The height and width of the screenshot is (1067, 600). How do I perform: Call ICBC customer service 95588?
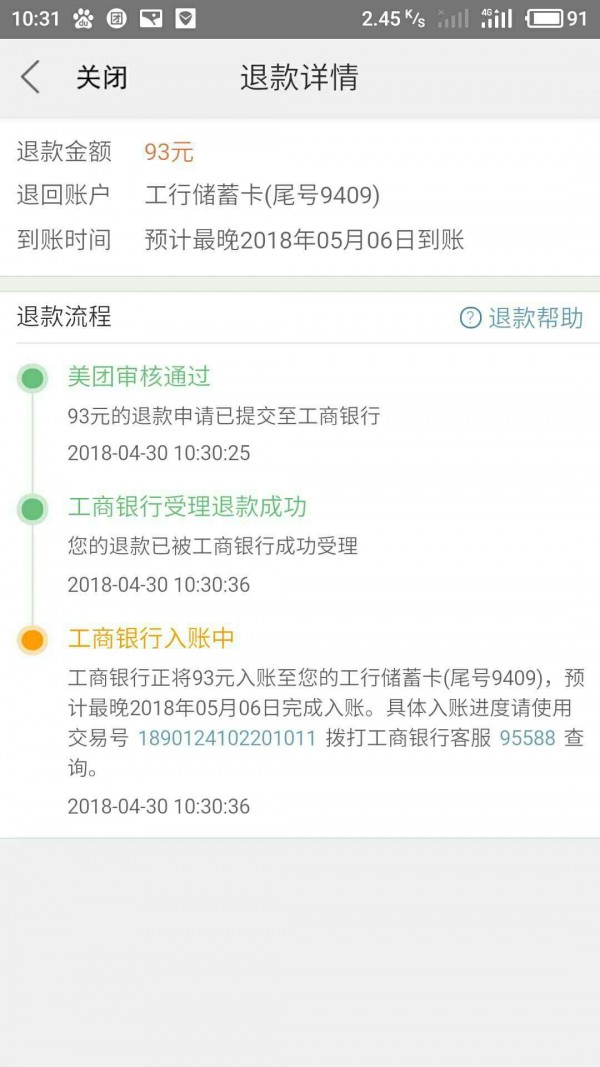(528, 738)
